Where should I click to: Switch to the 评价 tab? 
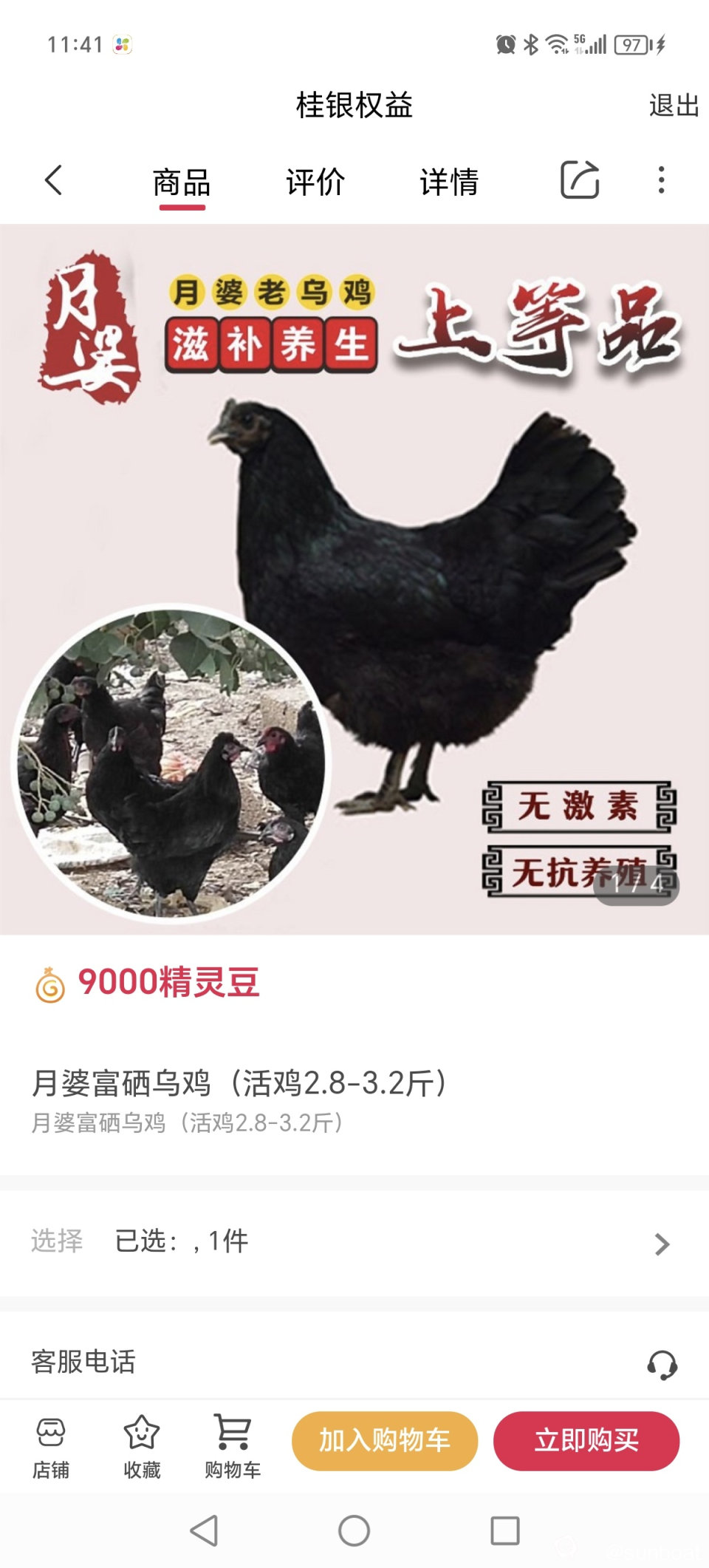point(315,182)
